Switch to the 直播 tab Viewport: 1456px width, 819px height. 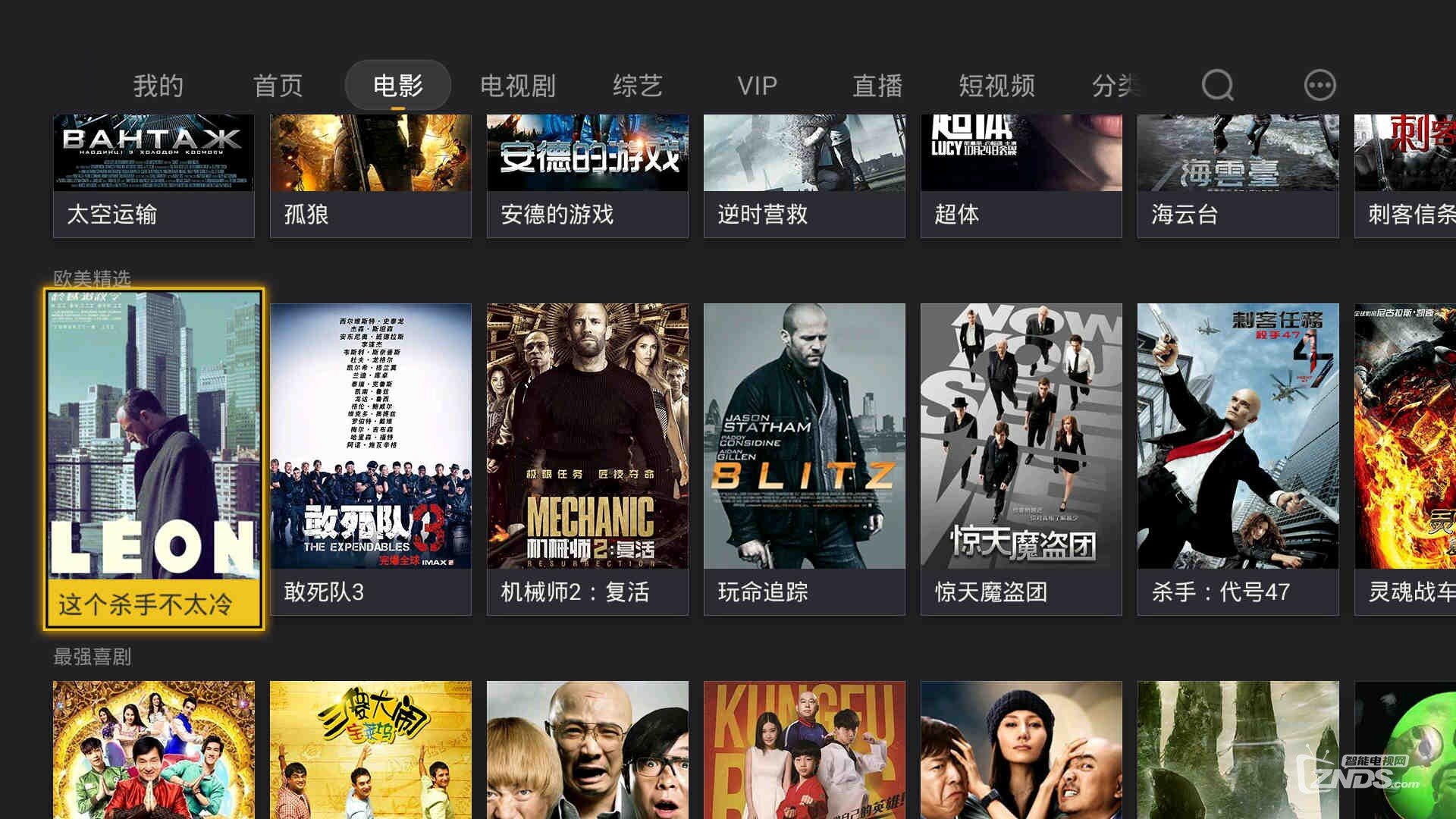pyautogui.click(x=877, y=86)
